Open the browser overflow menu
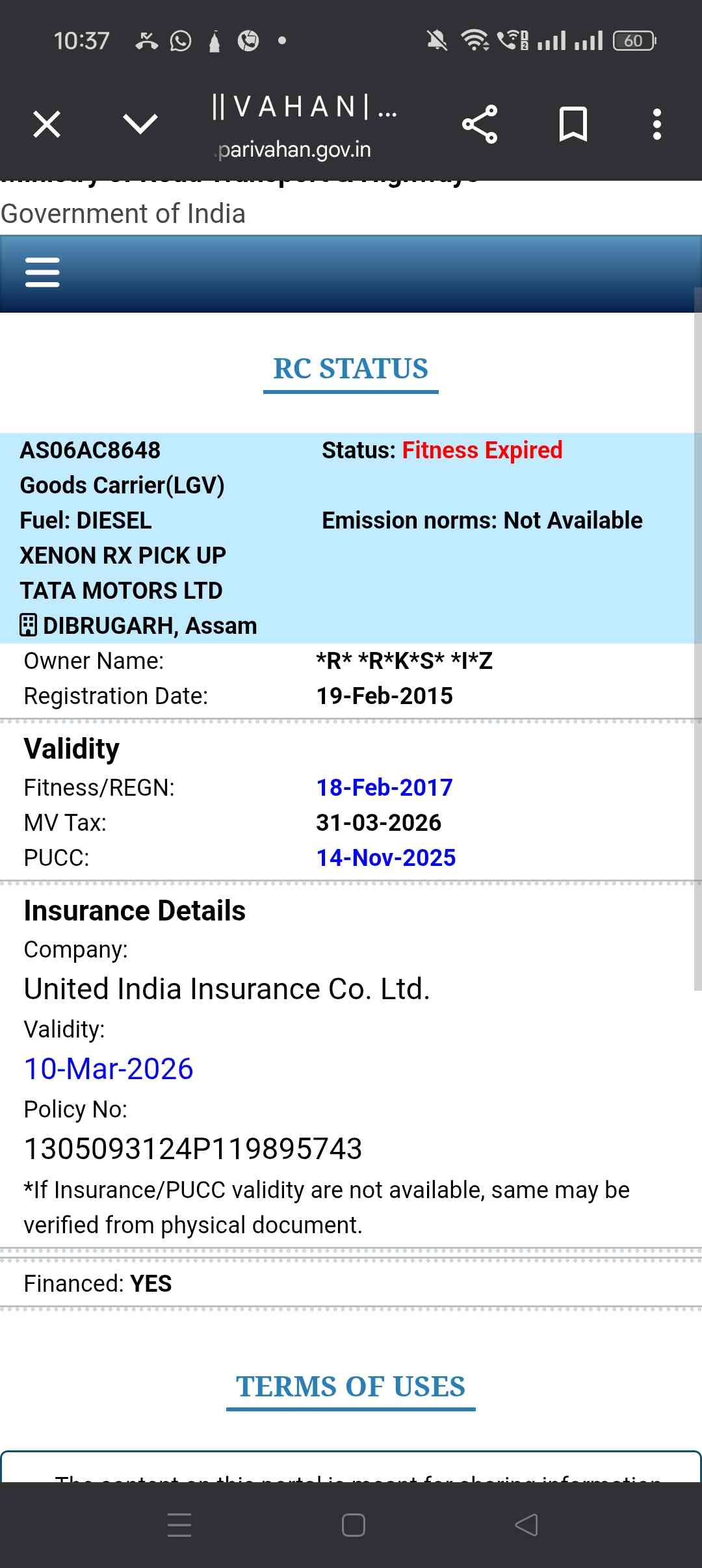Viewport: 702px width, 1568px height. pos(656,124)
